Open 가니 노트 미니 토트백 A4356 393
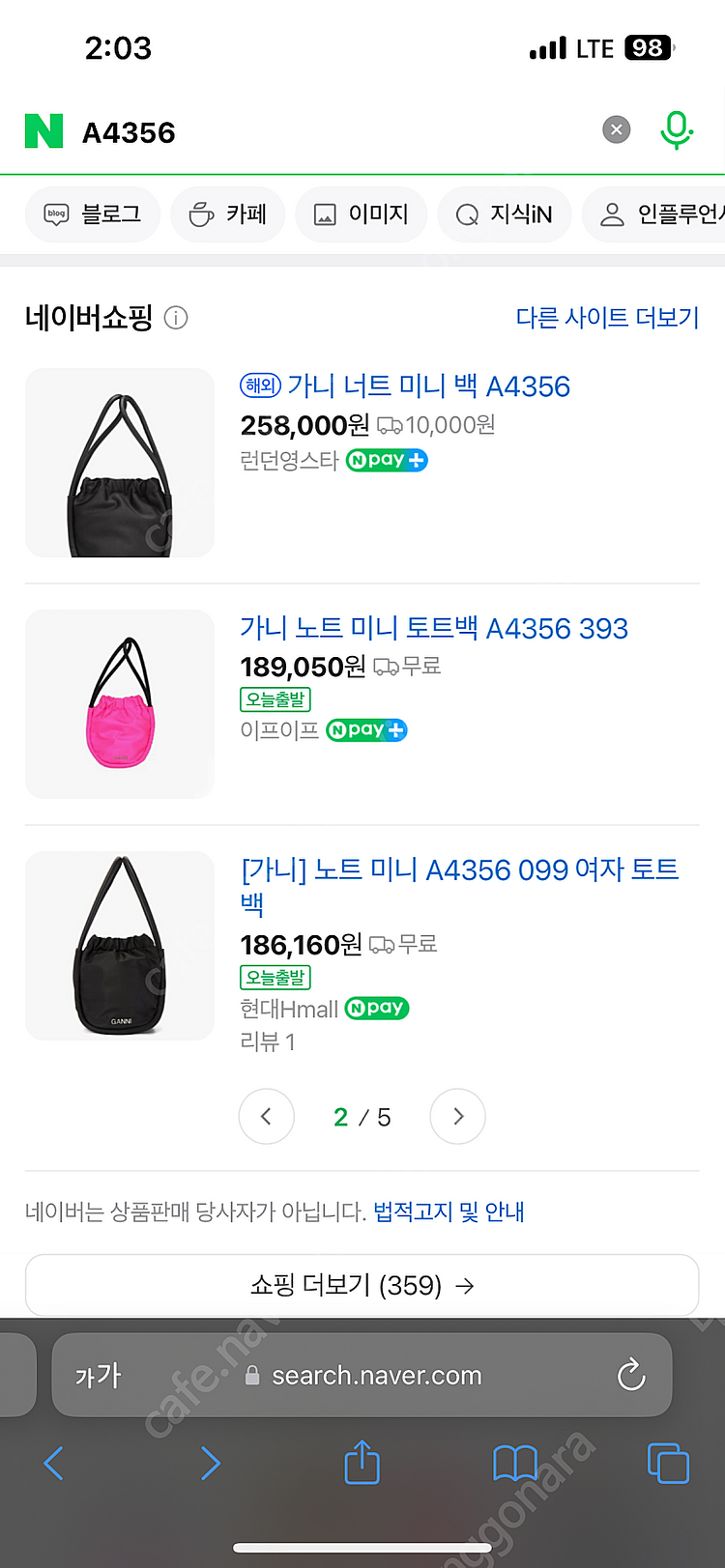 434,628
